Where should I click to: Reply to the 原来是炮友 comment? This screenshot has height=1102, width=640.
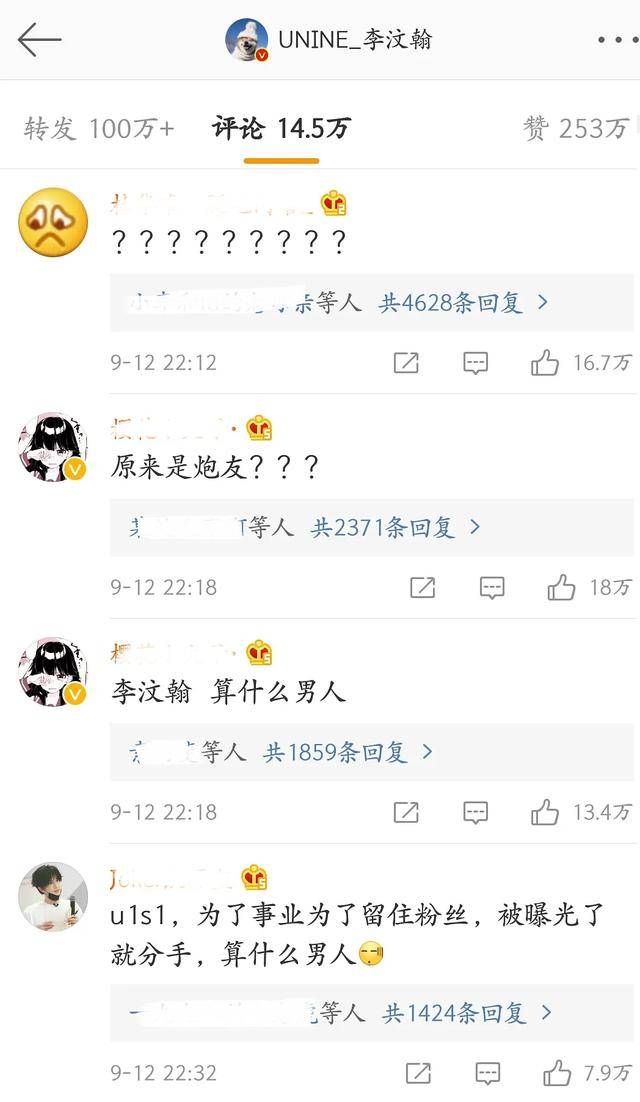[491, 587]
